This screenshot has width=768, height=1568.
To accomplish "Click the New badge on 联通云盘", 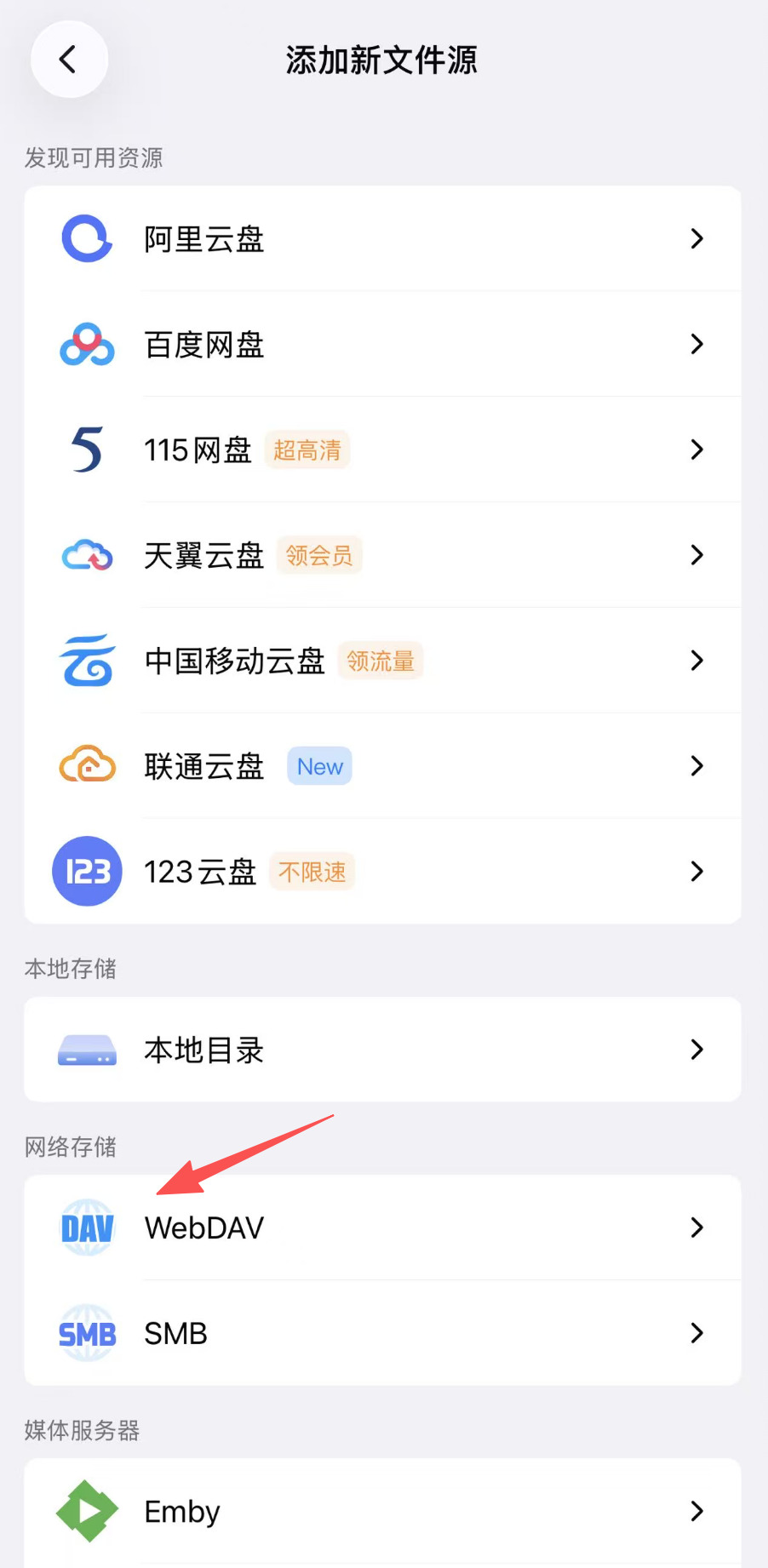I will pyautogui.click(x=318, y=765).
